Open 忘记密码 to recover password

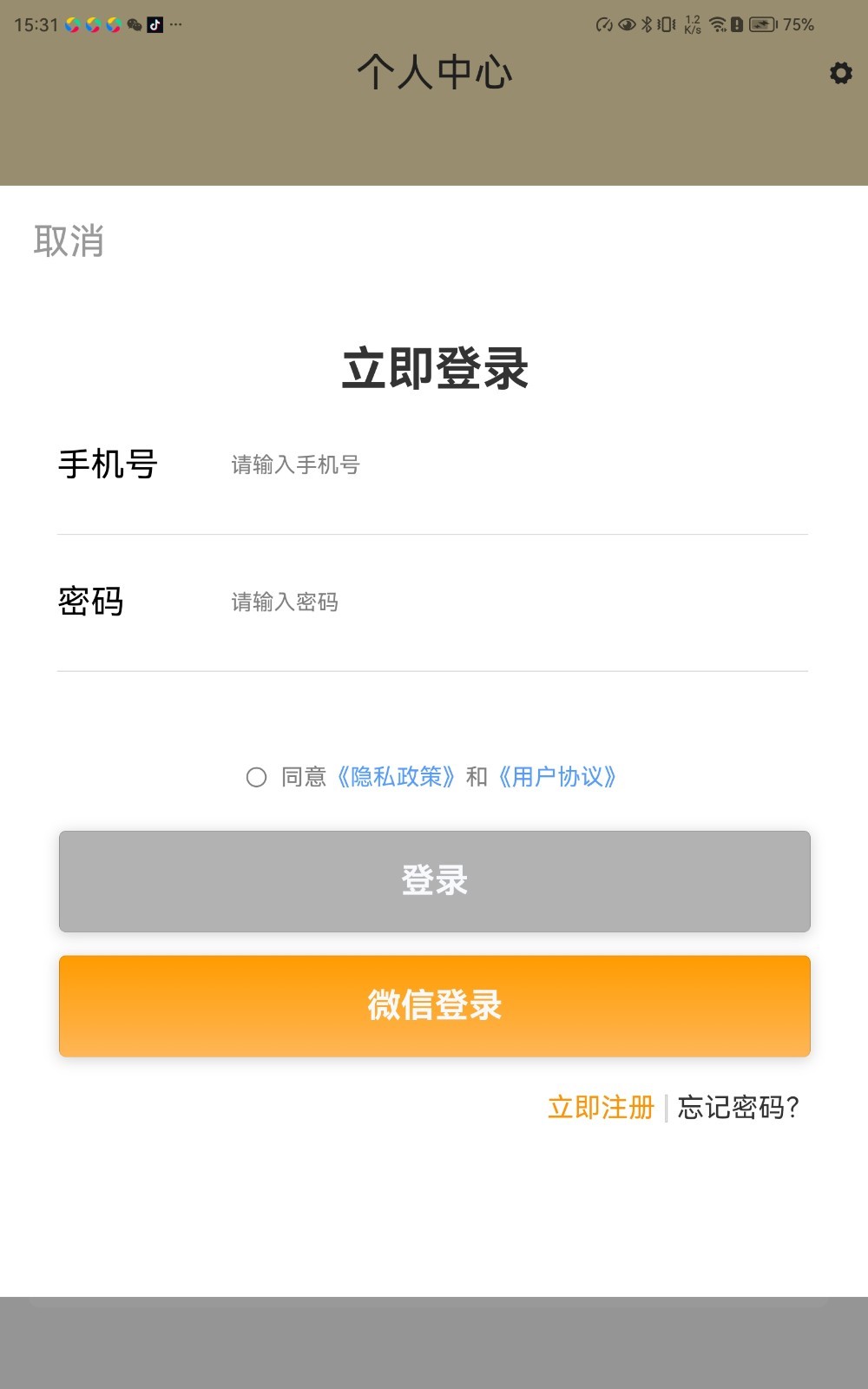coord(738,1108)
